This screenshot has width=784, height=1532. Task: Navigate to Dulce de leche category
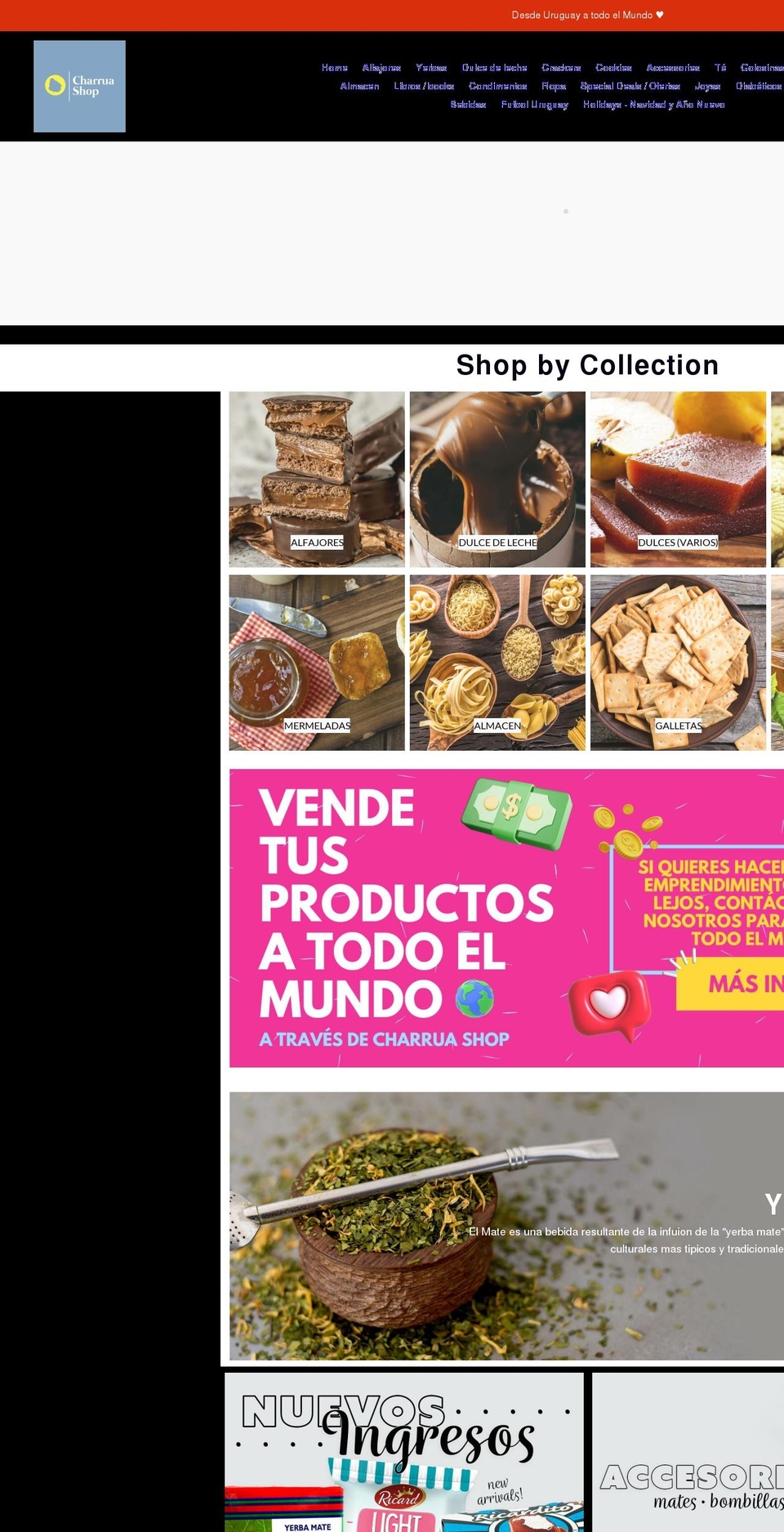click(494, 68)
